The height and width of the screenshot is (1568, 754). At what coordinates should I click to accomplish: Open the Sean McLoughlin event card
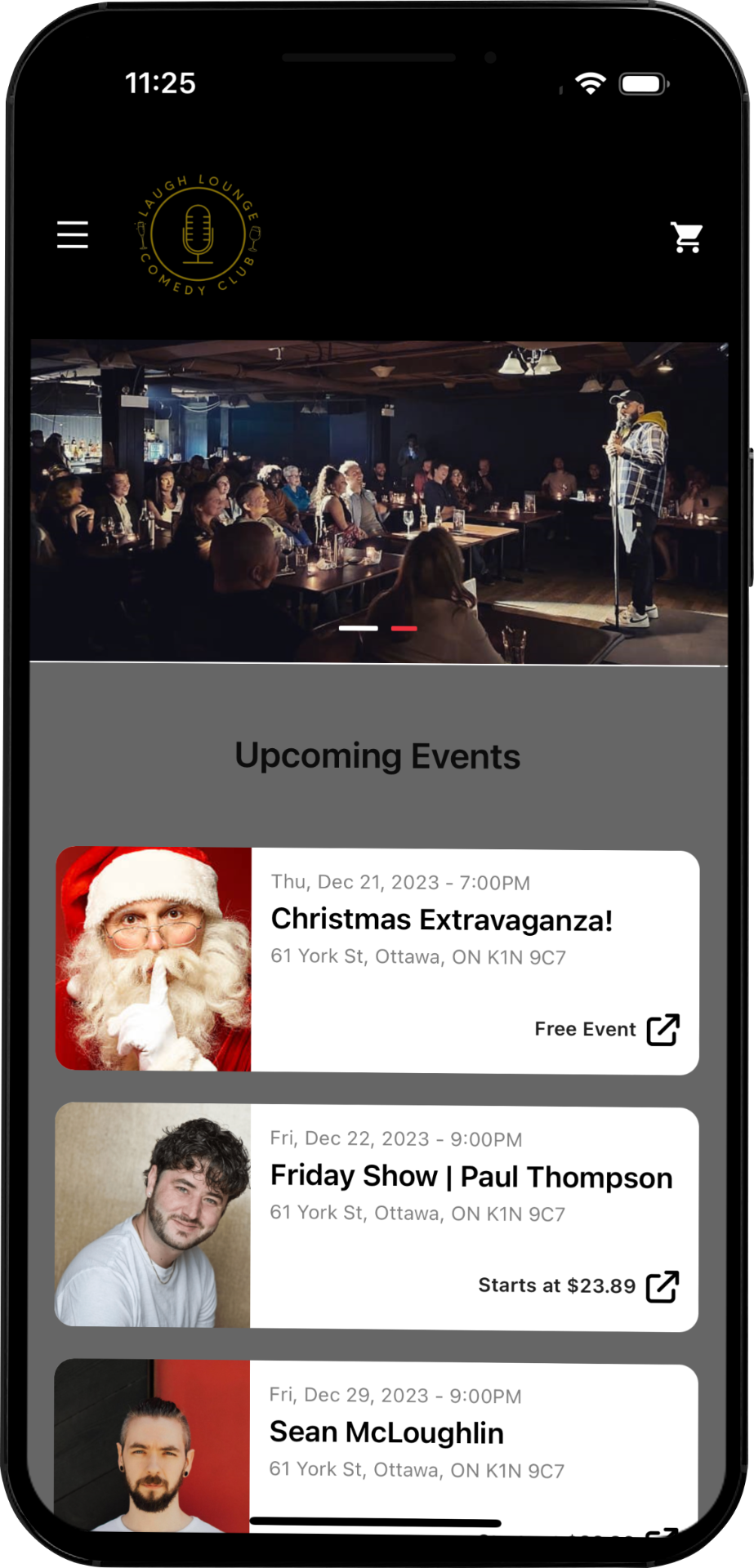click(376, 1446)
